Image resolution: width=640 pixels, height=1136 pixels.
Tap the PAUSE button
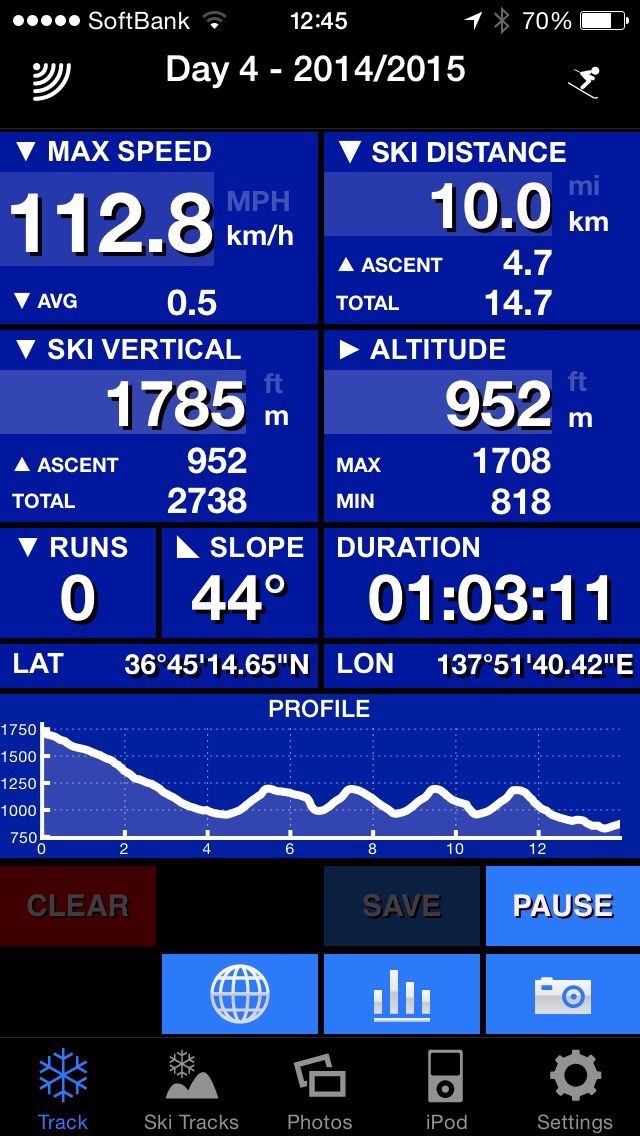click(x=562, y=906)
